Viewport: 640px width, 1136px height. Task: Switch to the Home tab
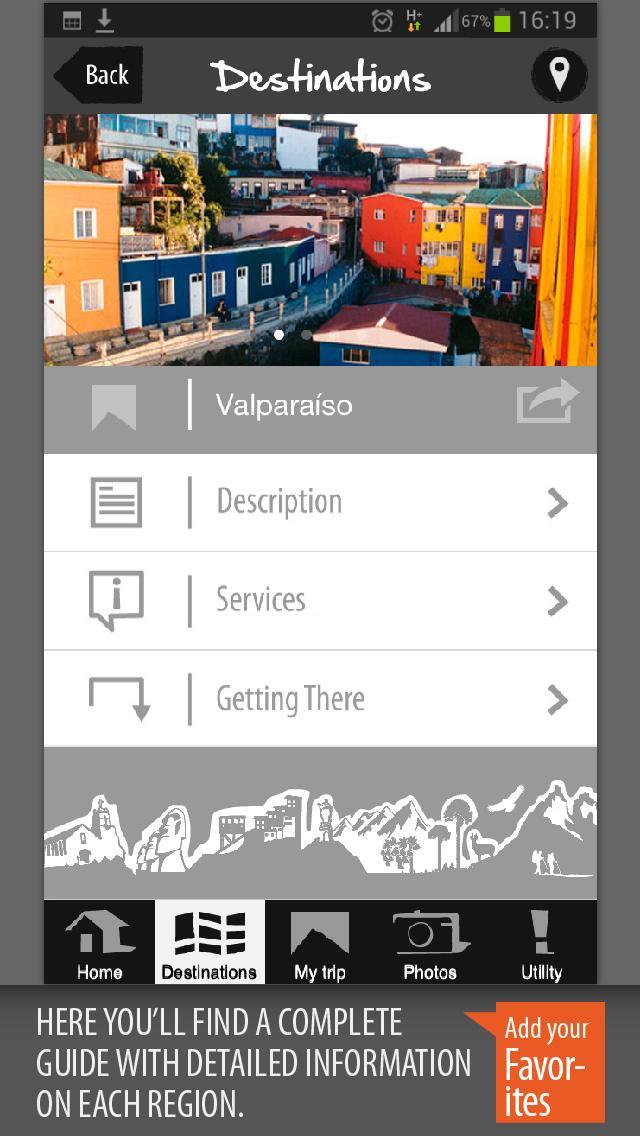click(x=100, y=943)
